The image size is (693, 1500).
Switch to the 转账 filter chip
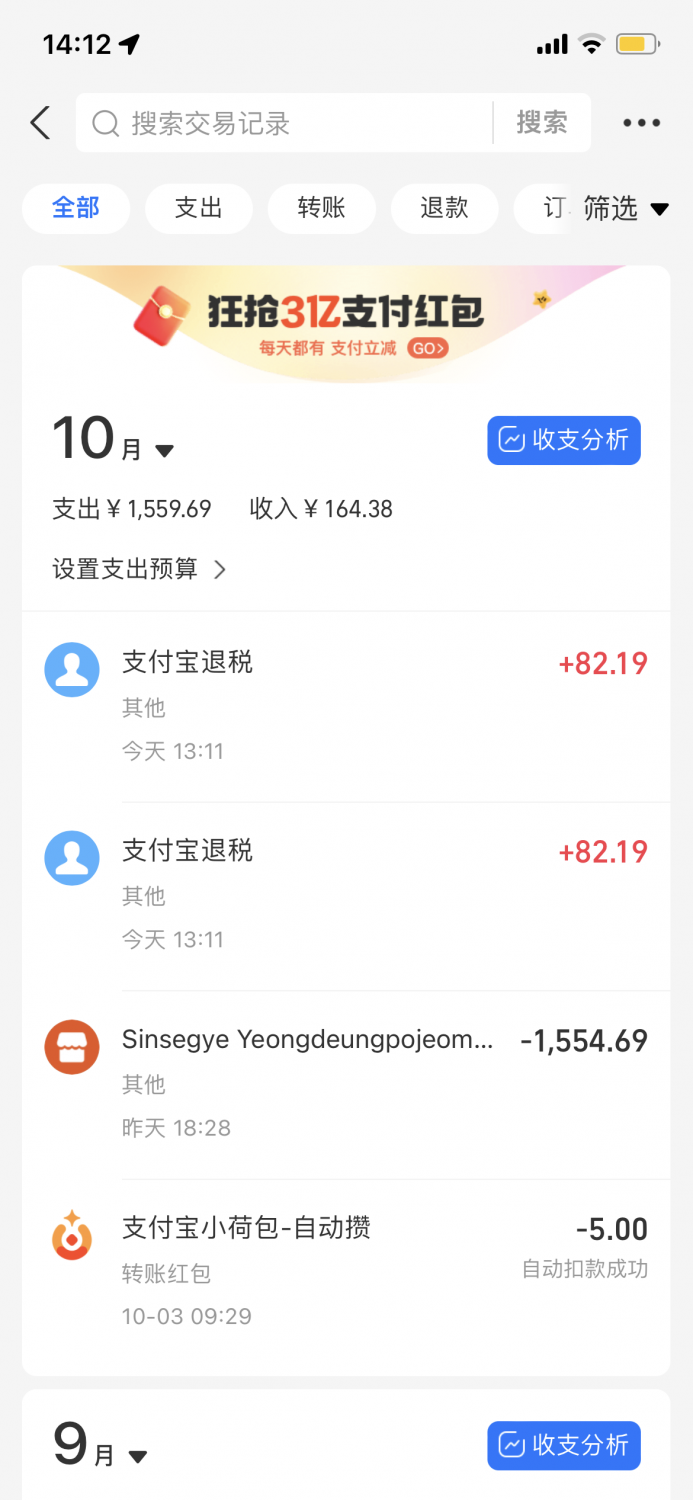click(322, 208)
